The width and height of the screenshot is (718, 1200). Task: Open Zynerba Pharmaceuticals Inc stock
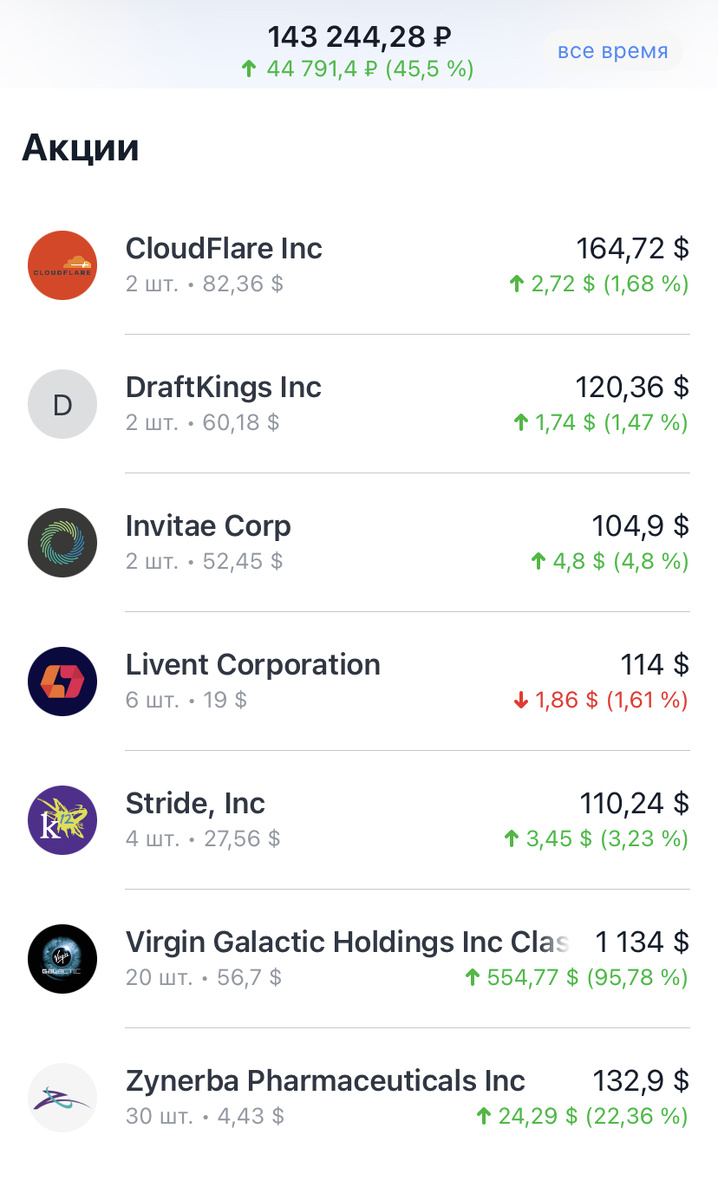point(358,1098)
